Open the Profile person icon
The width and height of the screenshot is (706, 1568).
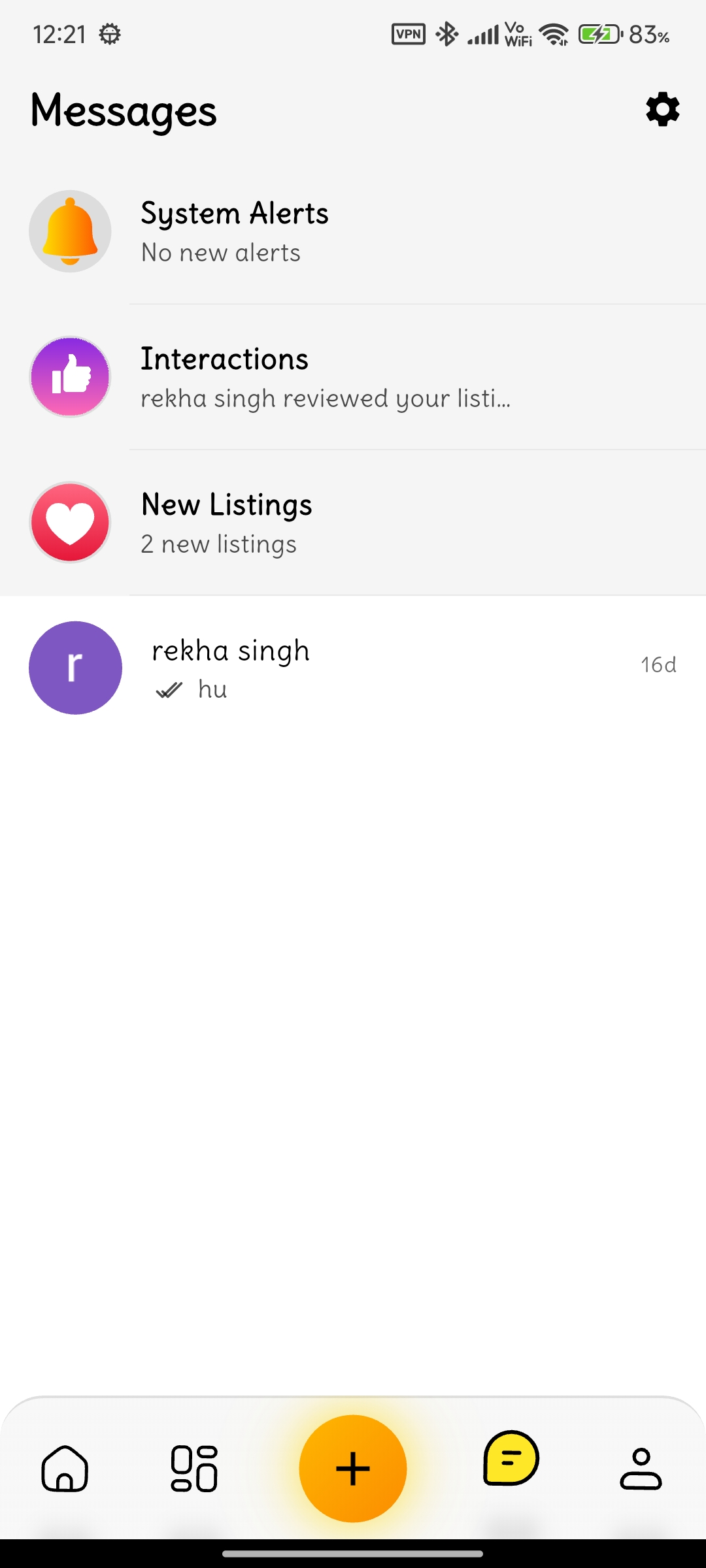click(641, 1468)
